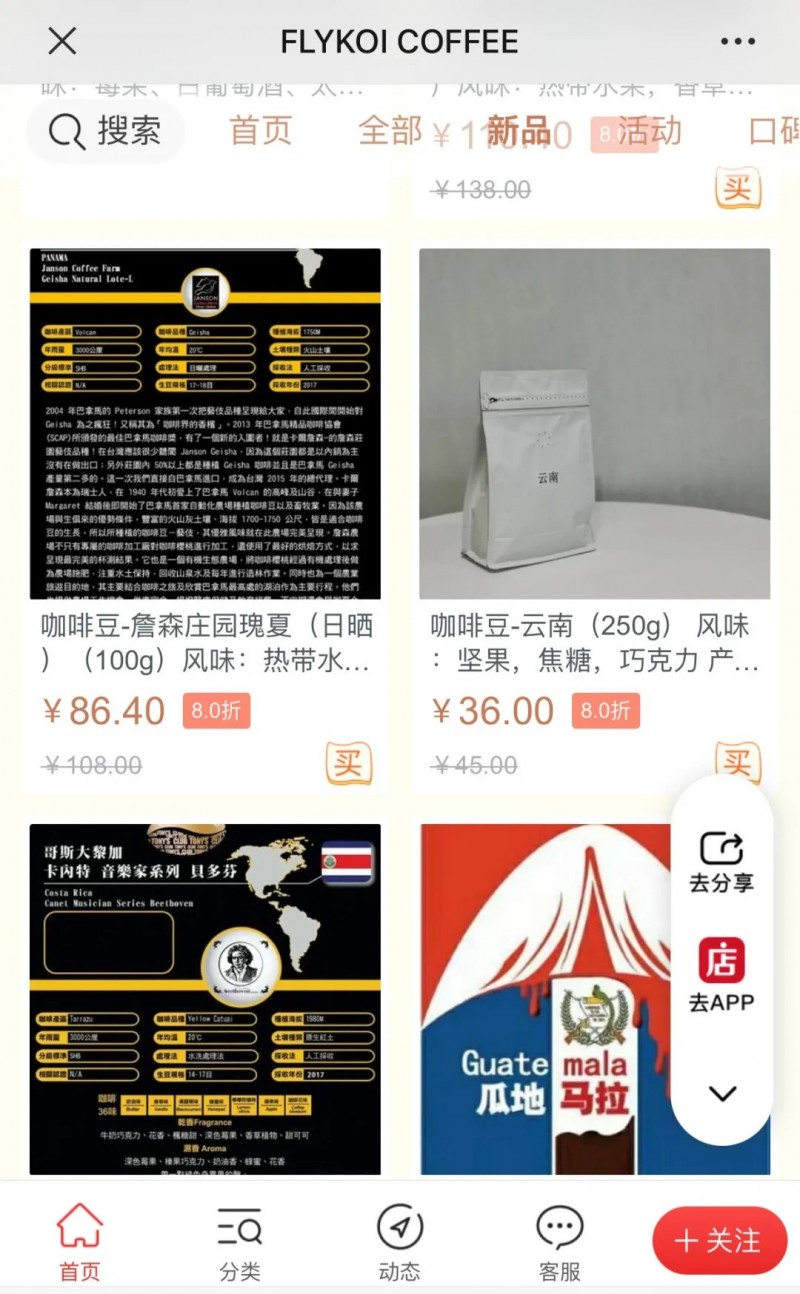The width and height of the screenshot is (800, 1294).
Task: Open the 客服 customer service tab
Action: pos(559,1243)
